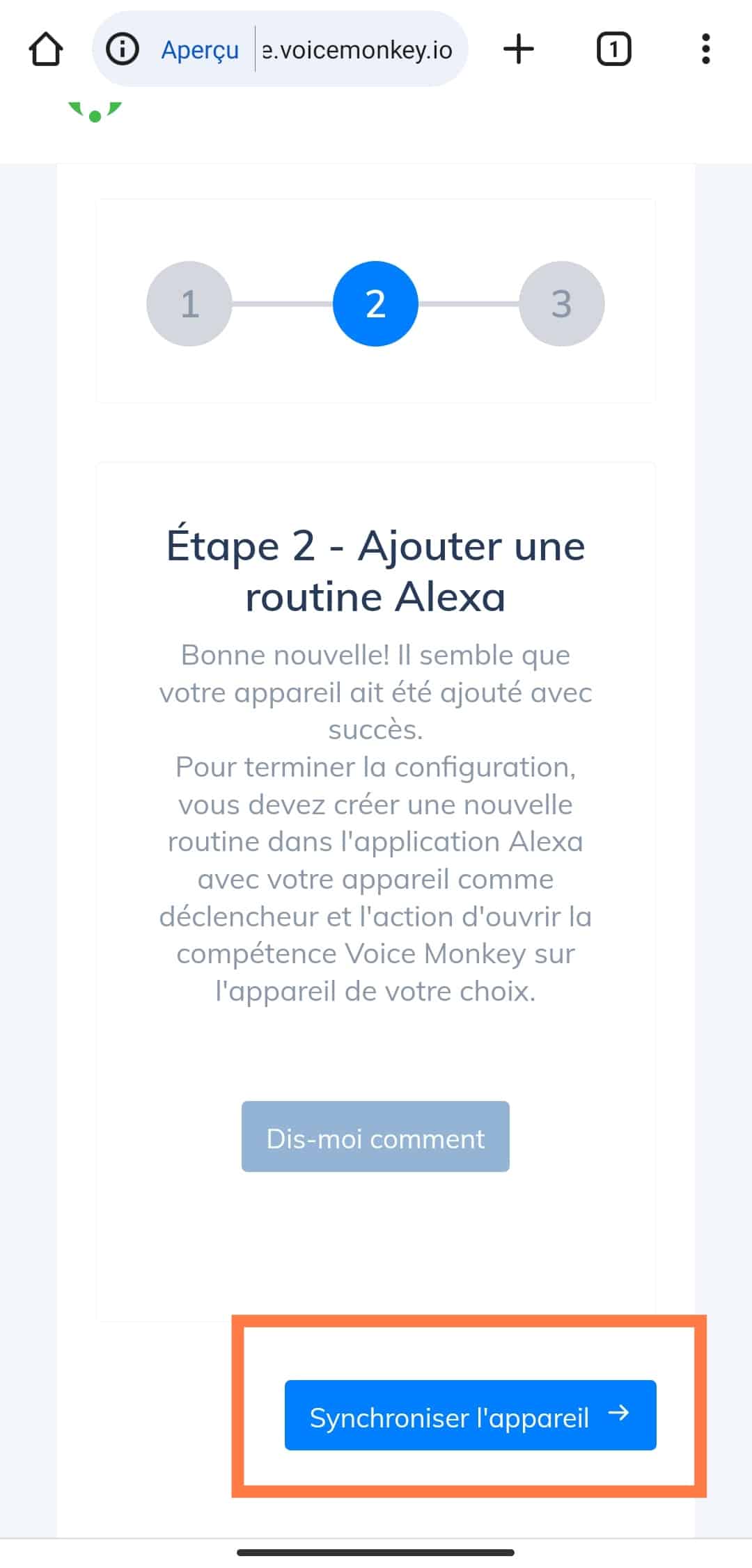Edit the voicemonkey.io URL field
752x1568 pixels.
point(357,50)
